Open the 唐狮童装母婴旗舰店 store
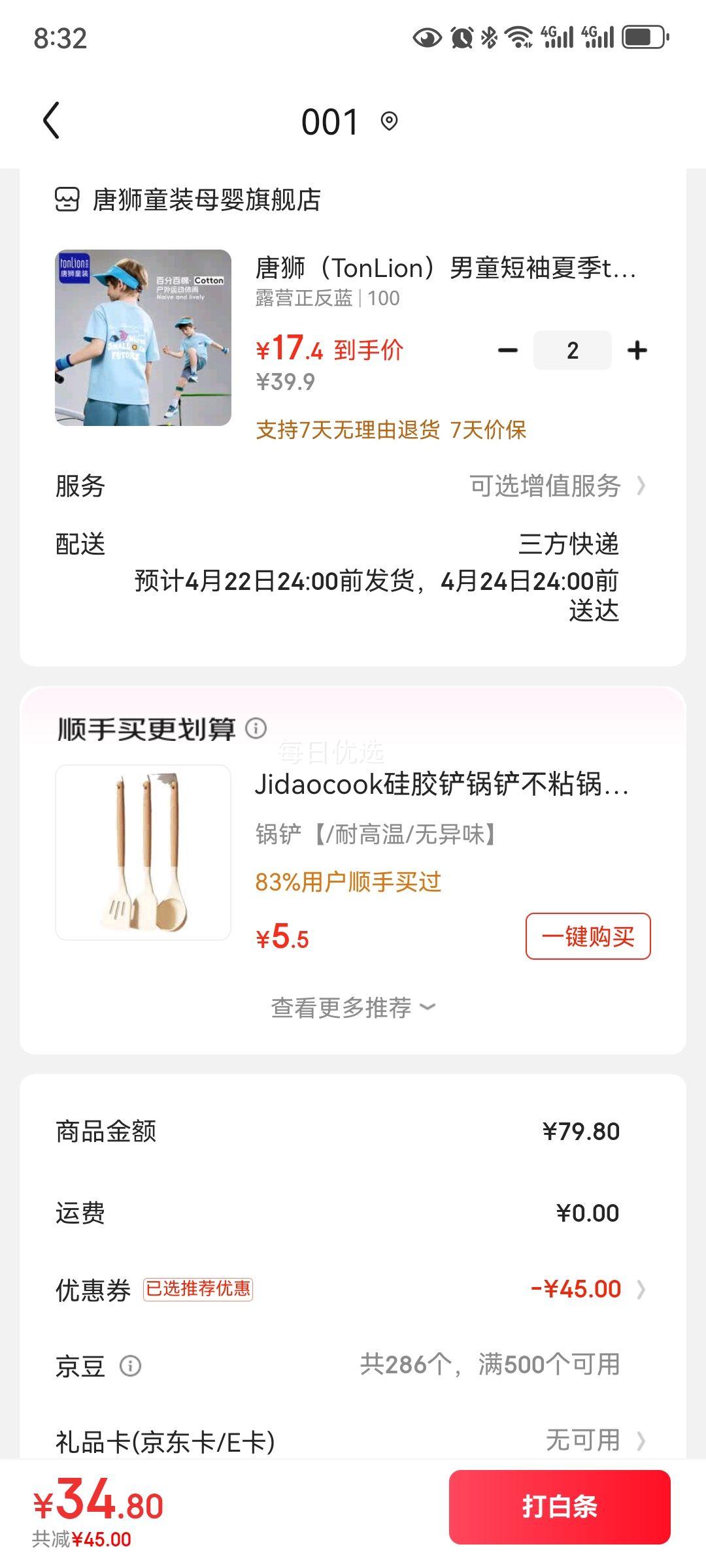 205,200
